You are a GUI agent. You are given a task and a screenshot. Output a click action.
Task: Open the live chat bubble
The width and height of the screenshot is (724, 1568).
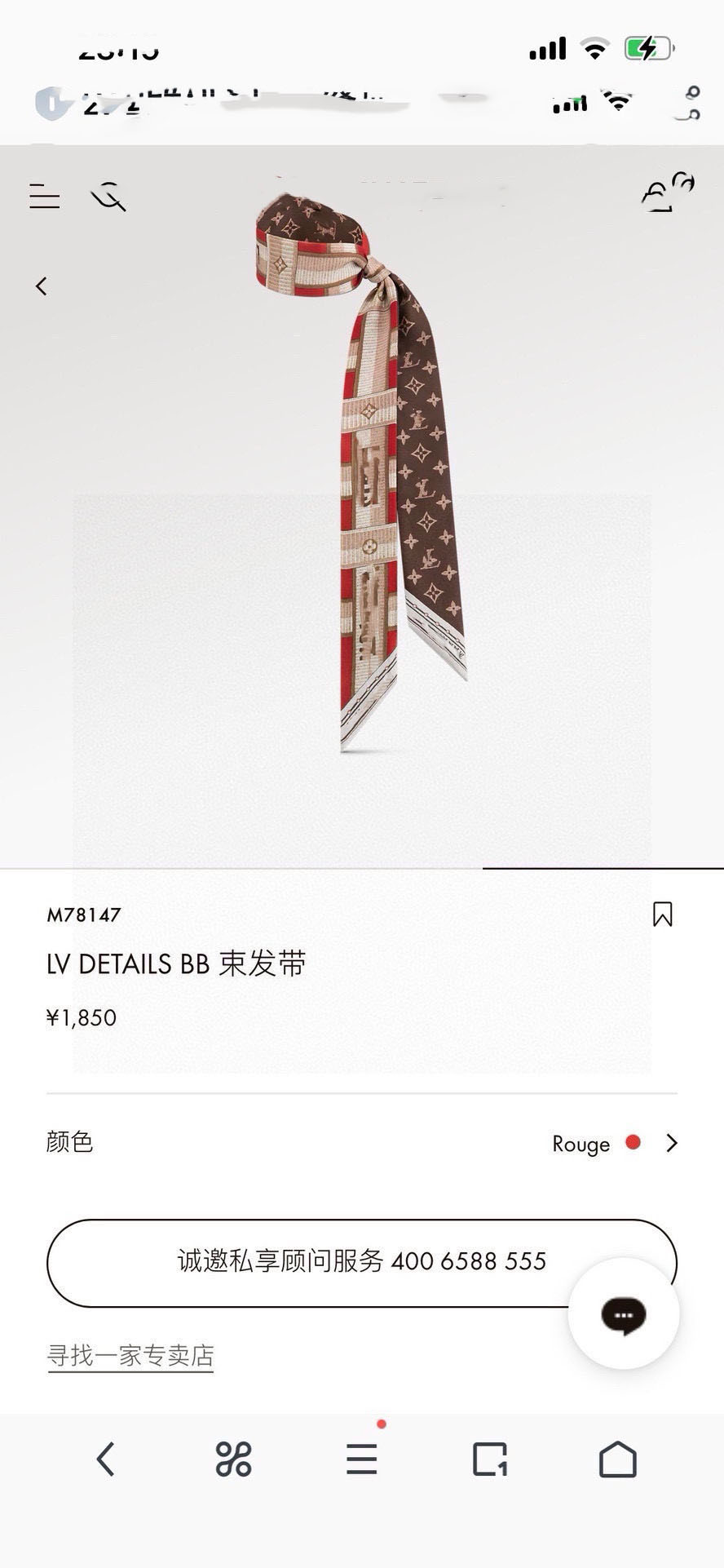click(625, 1313)
